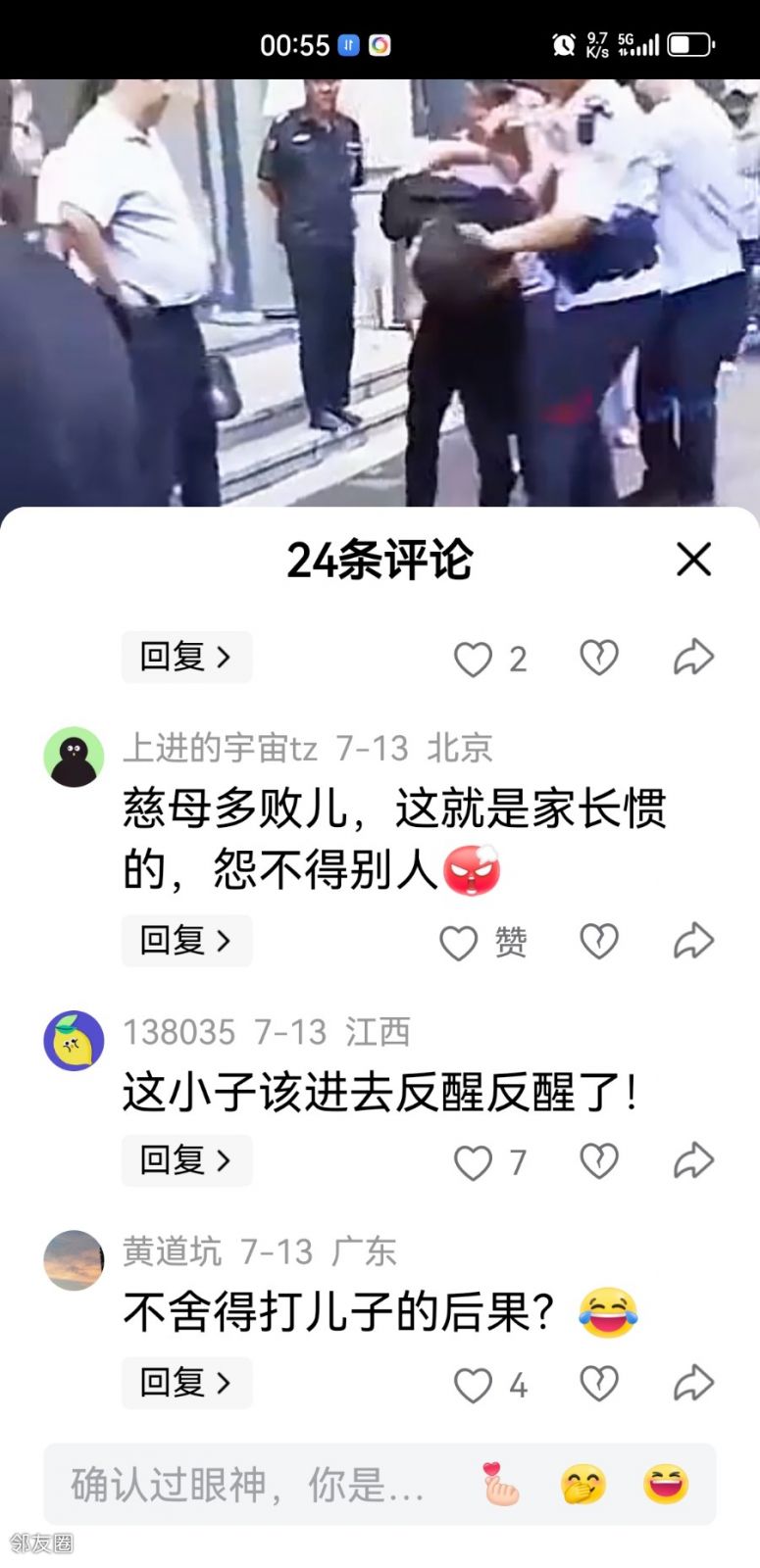Close the 24条评论 comments panel
The width and height of the screenshot is (760, 1568).
(693, 560)
